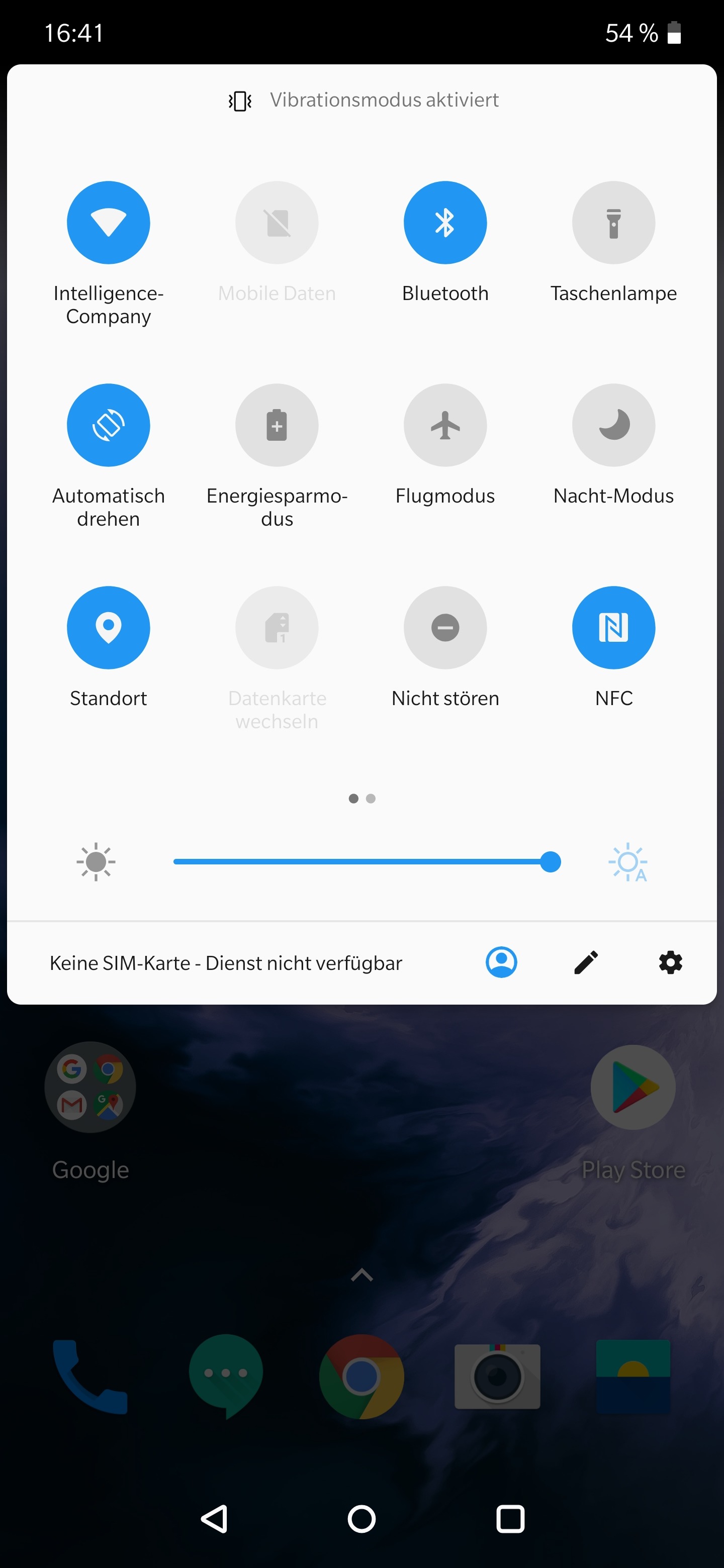Open system settings gear
The height and width of the screenshot is (1568, 724).
point(670,962)
